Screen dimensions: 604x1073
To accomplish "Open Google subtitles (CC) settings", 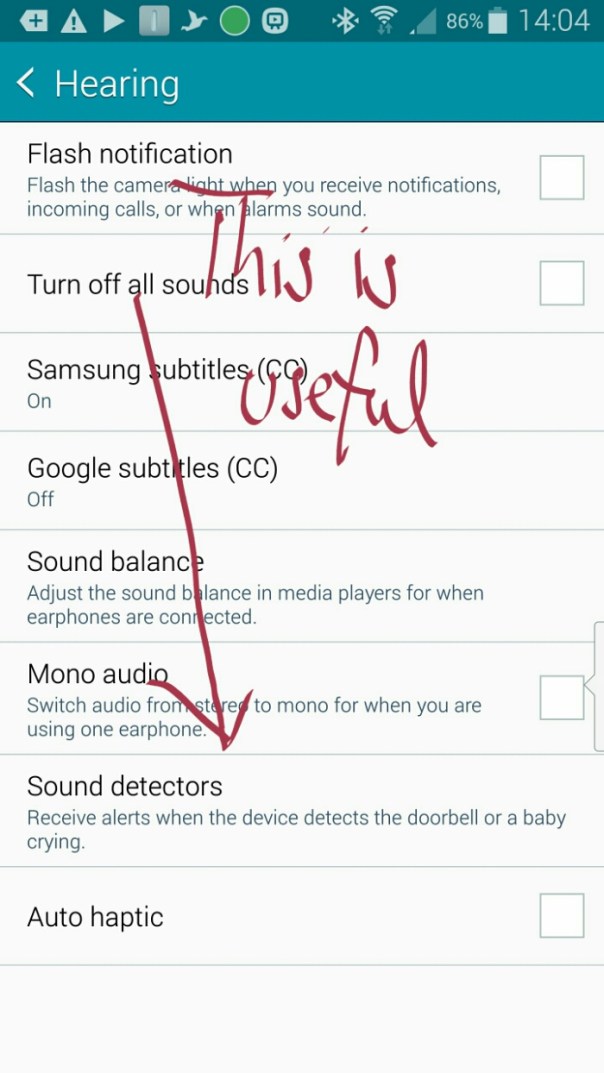I will [152, 481].
